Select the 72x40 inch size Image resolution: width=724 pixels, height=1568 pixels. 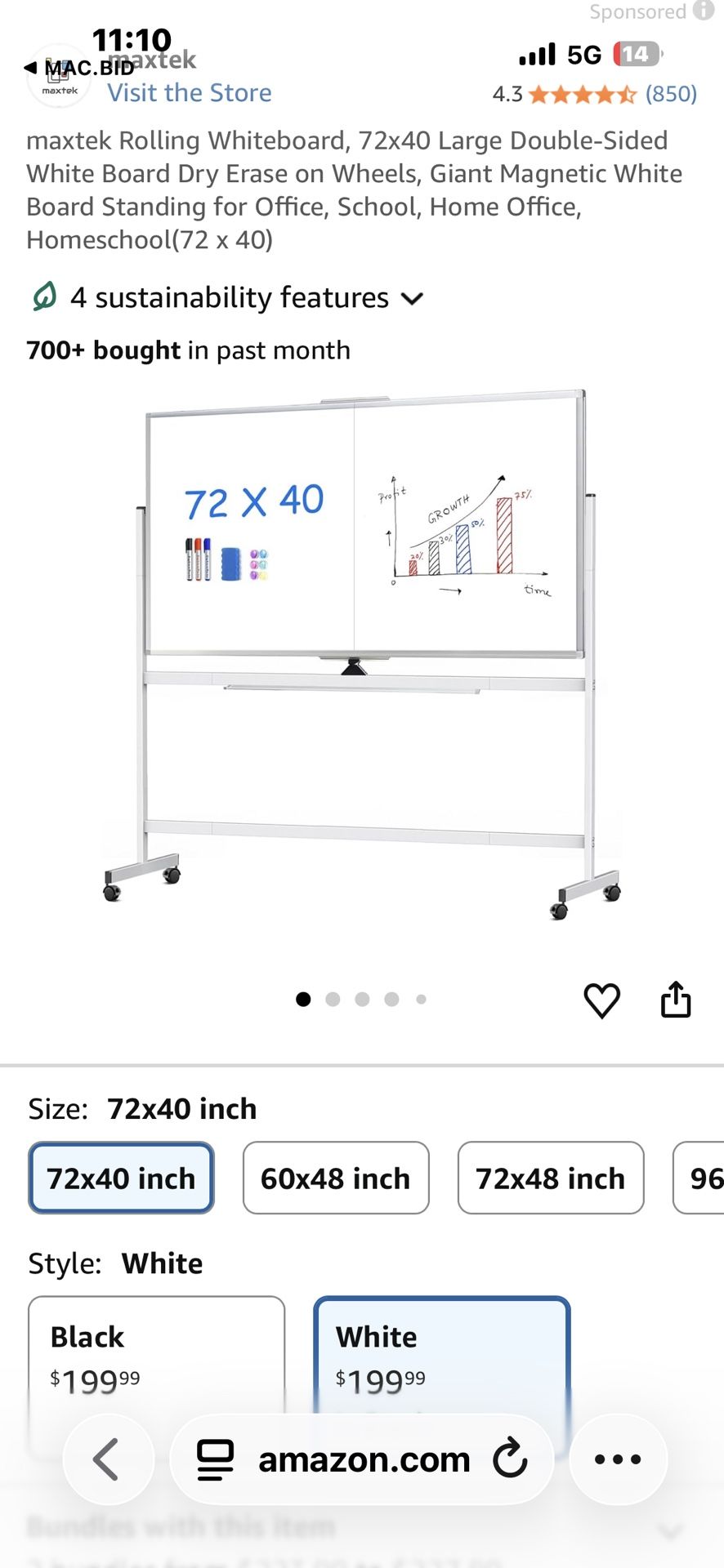pos(121,1178)
